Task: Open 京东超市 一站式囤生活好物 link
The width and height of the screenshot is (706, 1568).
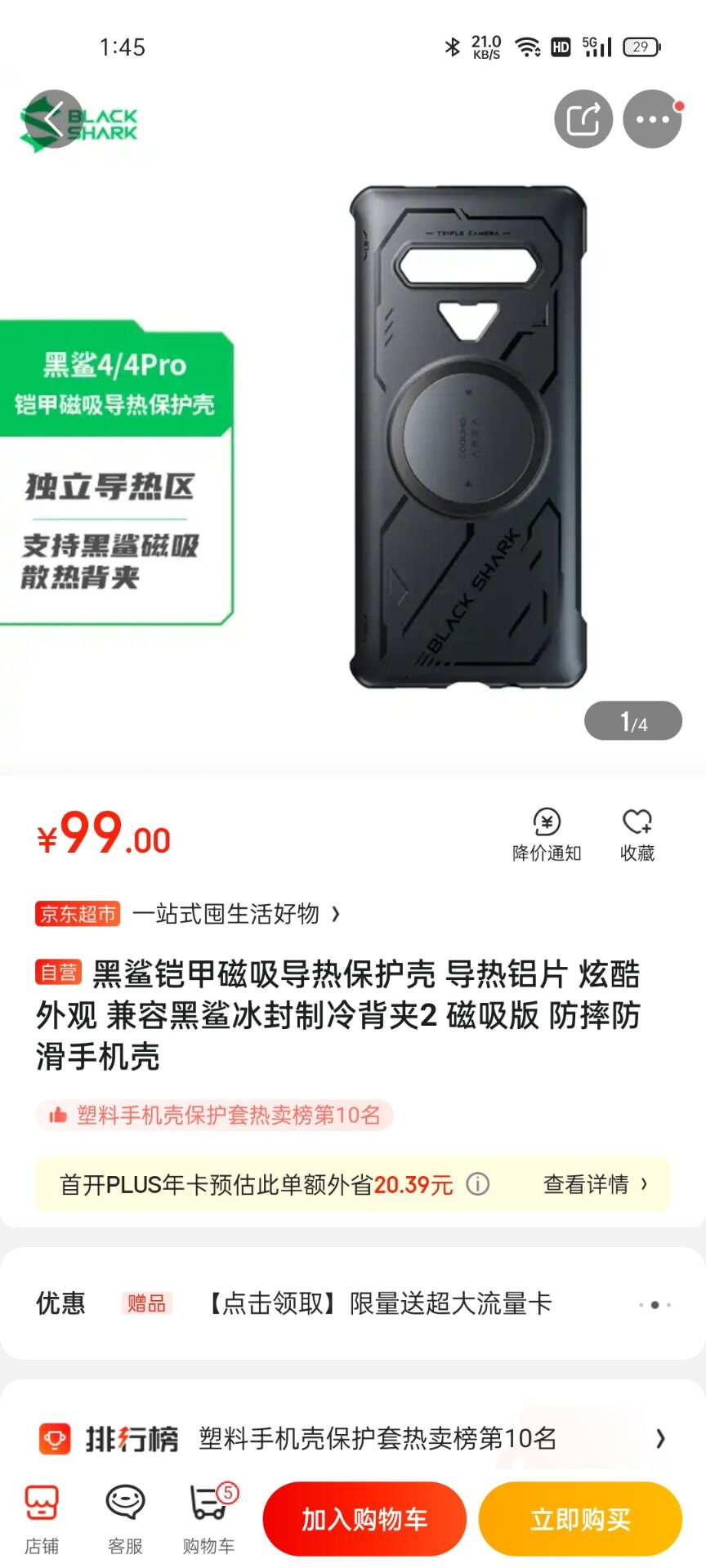Action: pos(188,914)
